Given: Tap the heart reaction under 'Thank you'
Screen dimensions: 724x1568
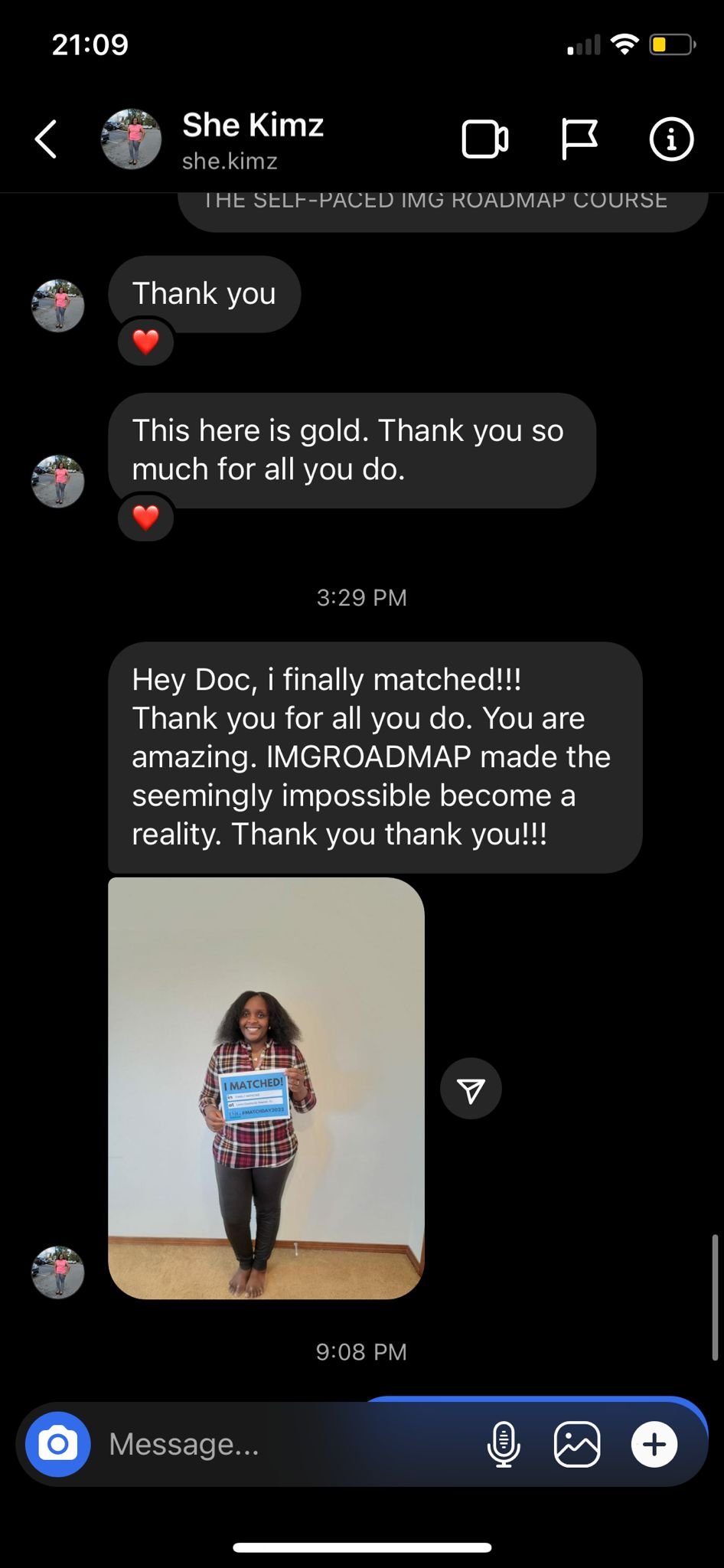Looking at the screenshot, I should coord(145,341).
